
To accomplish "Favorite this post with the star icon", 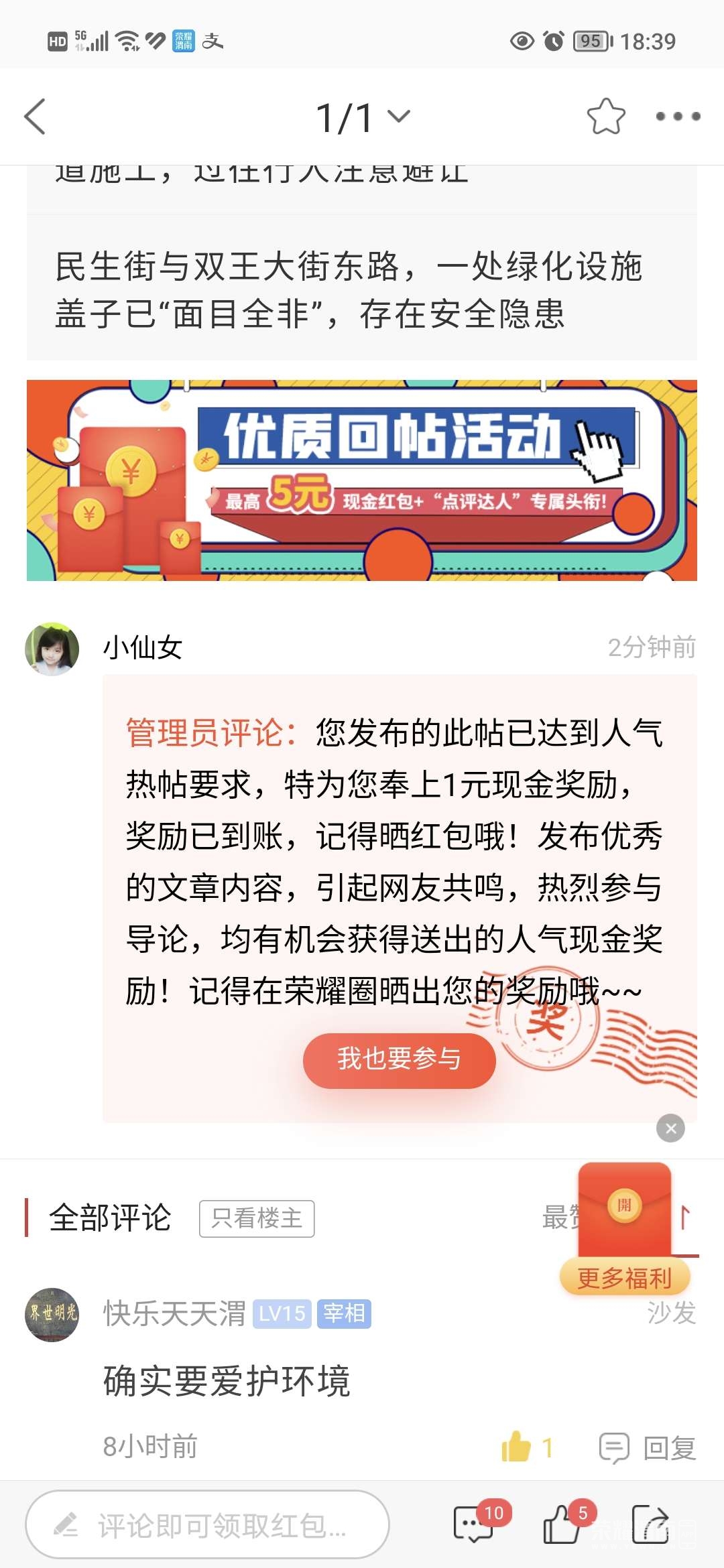I will pyautogui.click(x=605, y=117).
